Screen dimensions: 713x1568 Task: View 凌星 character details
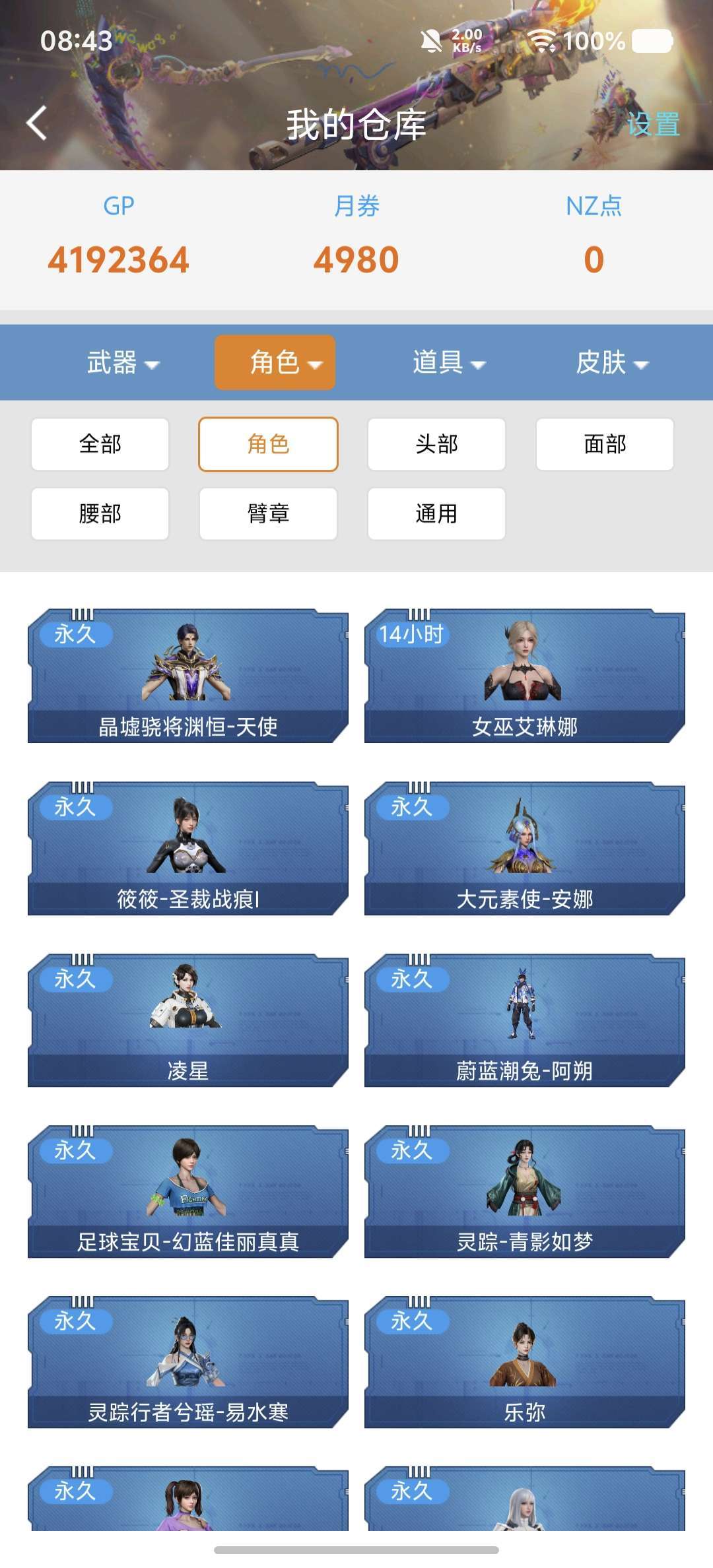click(188, 1020)
